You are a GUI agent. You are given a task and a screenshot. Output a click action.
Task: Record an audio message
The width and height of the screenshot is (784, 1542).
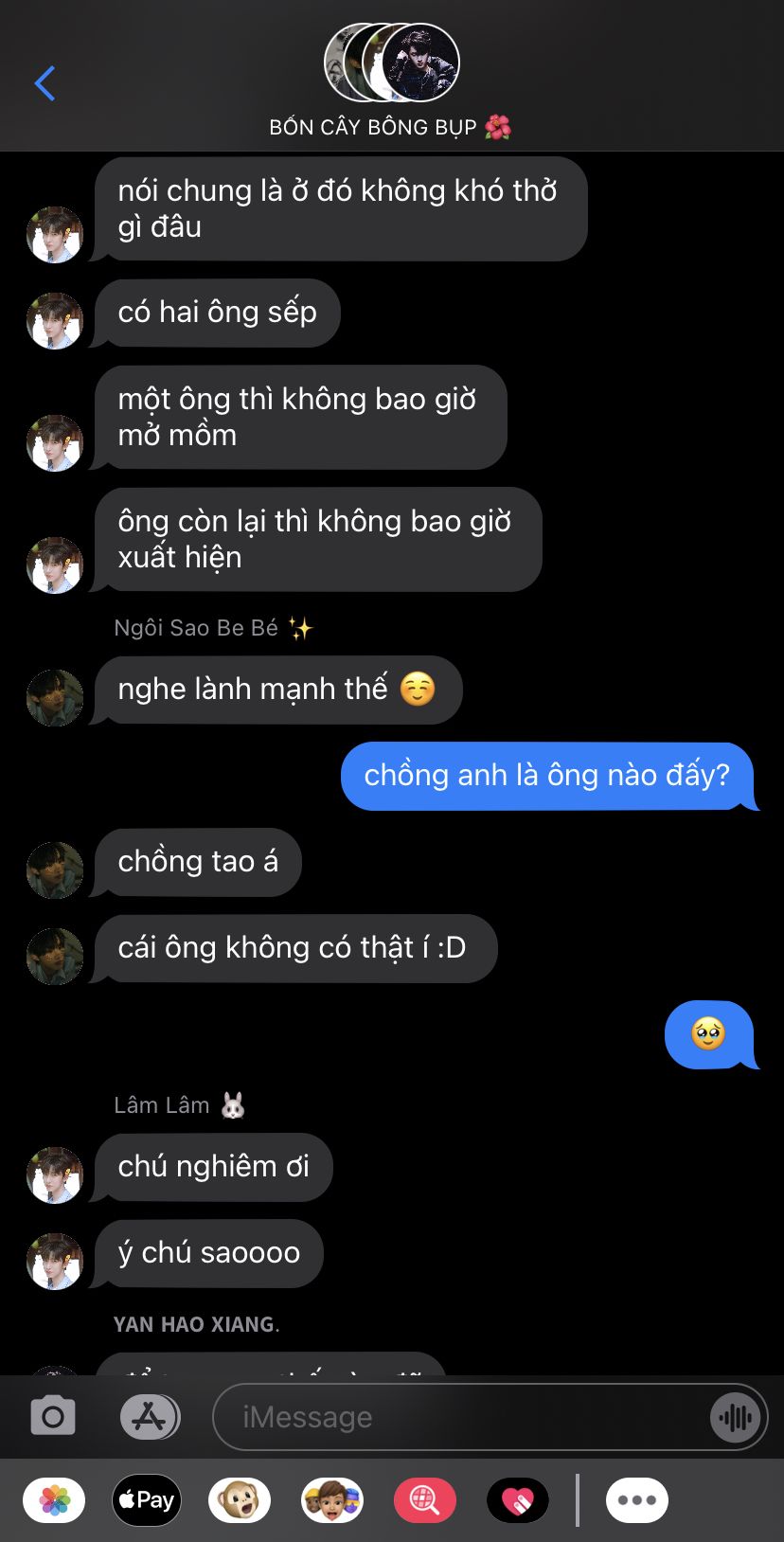[x=736, y=1418]
